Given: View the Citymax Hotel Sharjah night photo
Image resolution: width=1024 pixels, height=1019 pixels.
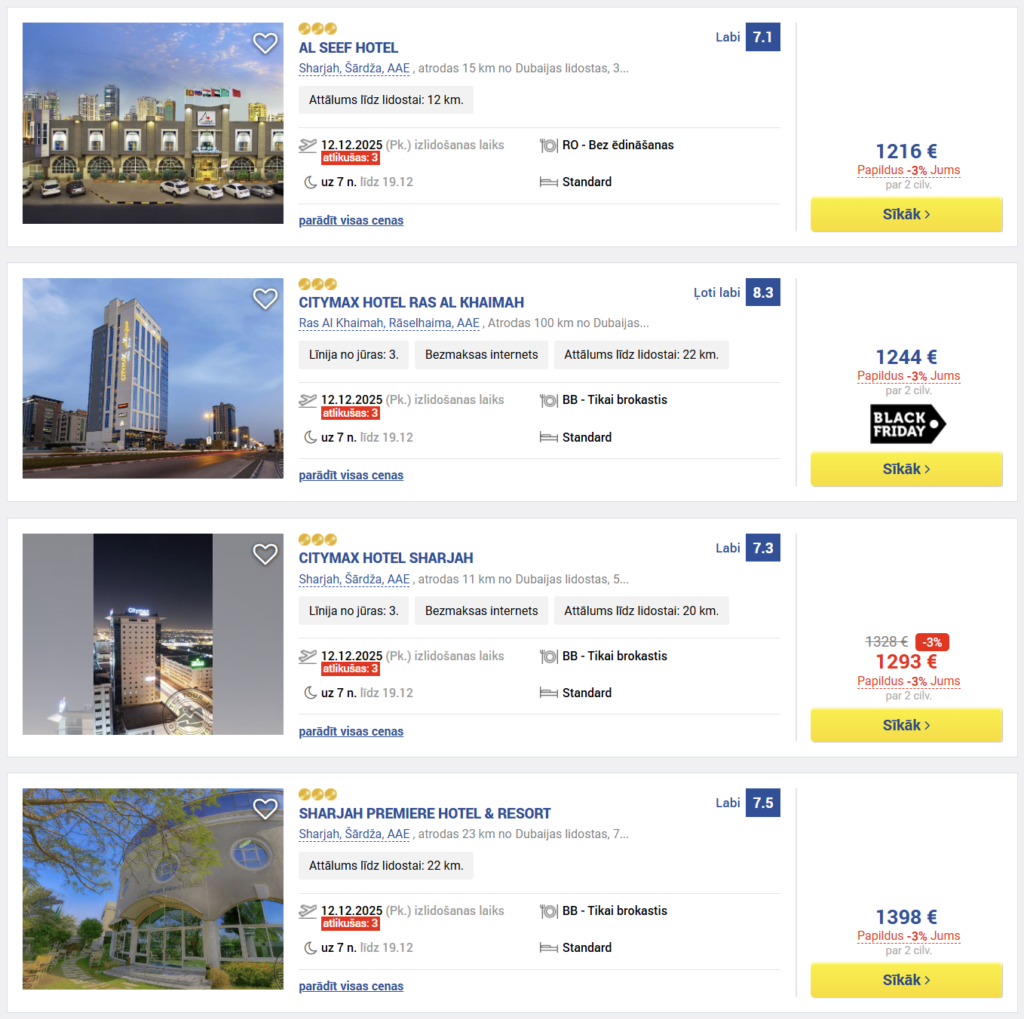Looking at the screenshot, I should pyautogui.click(x=152, y=634).
